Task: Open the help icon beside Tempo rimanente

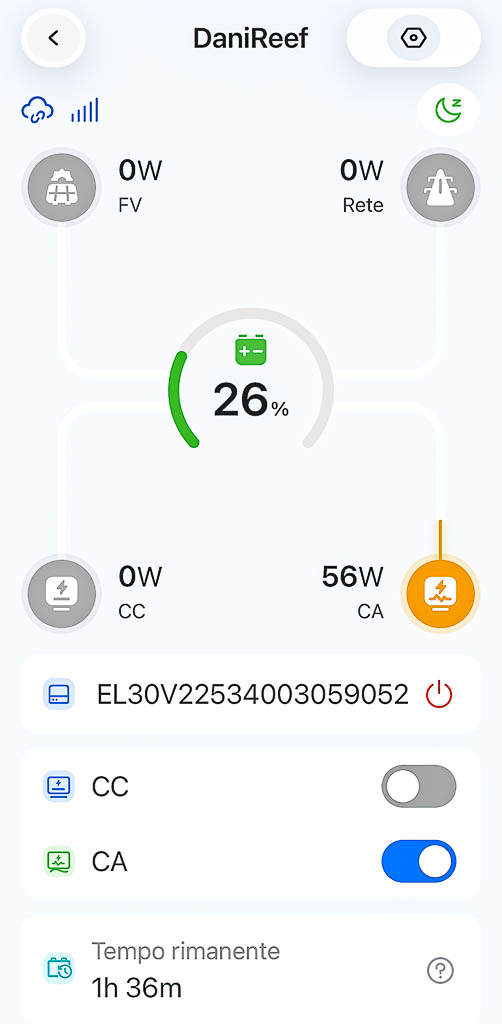Action: [440, 971]
